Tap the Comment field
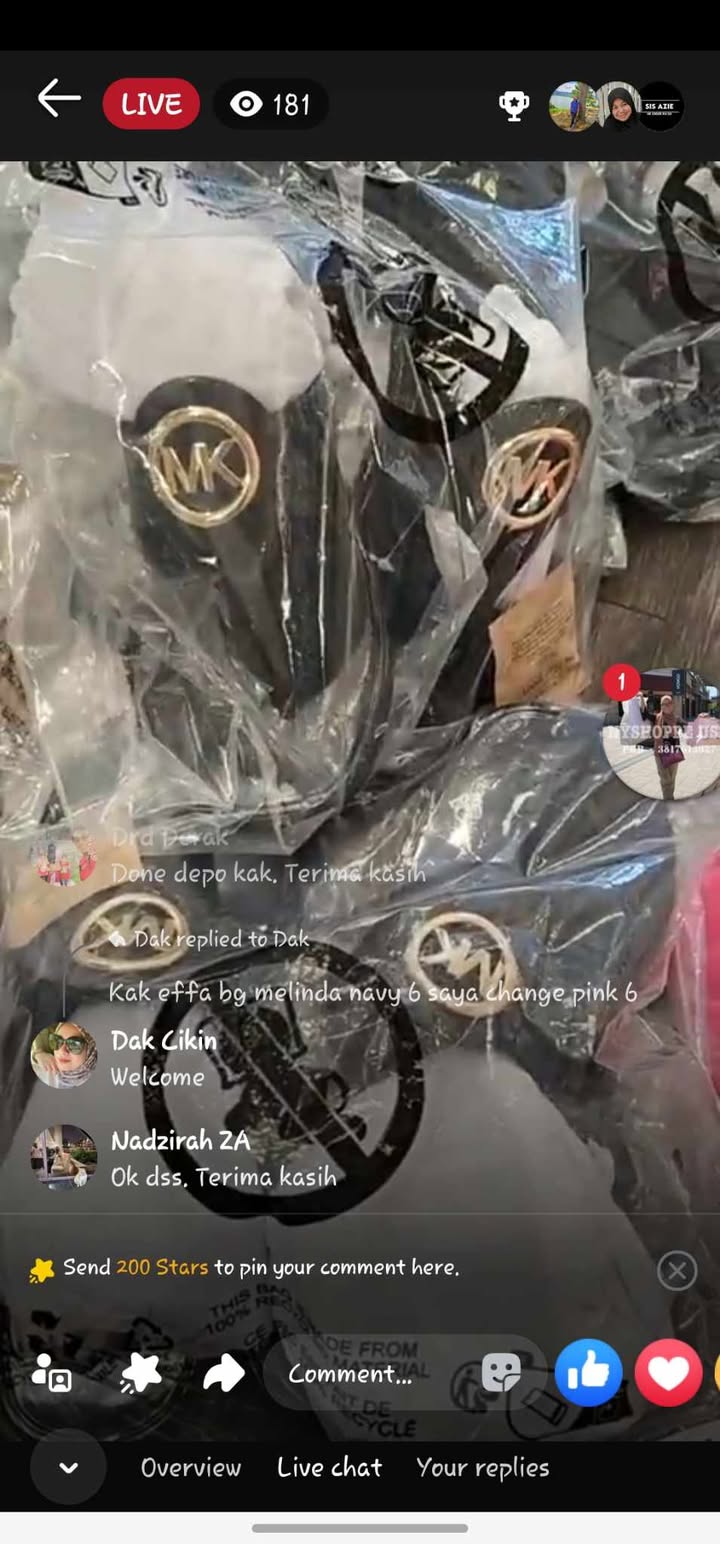The height and width of the screenshot is (1544, 720). click(350, 1374)
